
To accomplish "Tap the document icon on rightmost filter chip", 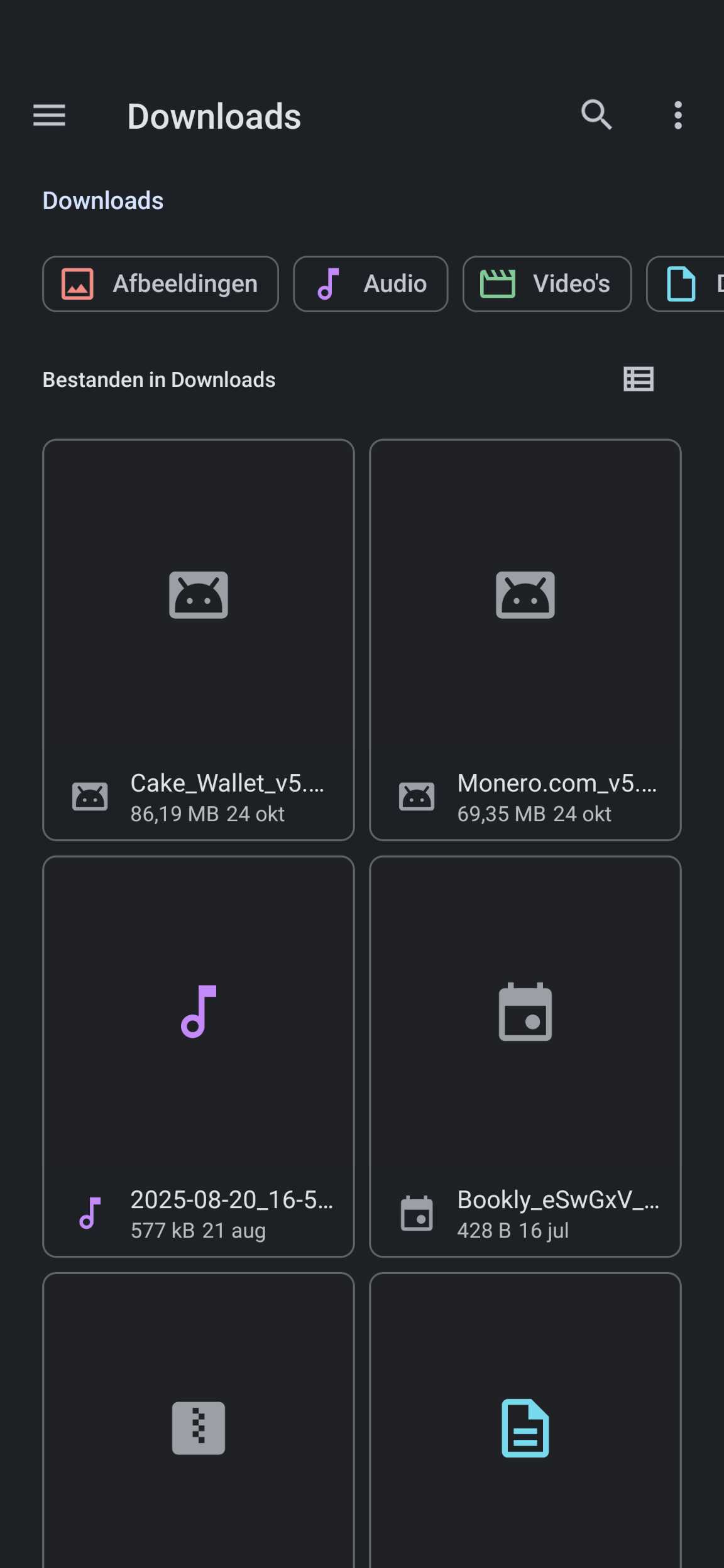I will pyautogui.click(x=681, y=284).
